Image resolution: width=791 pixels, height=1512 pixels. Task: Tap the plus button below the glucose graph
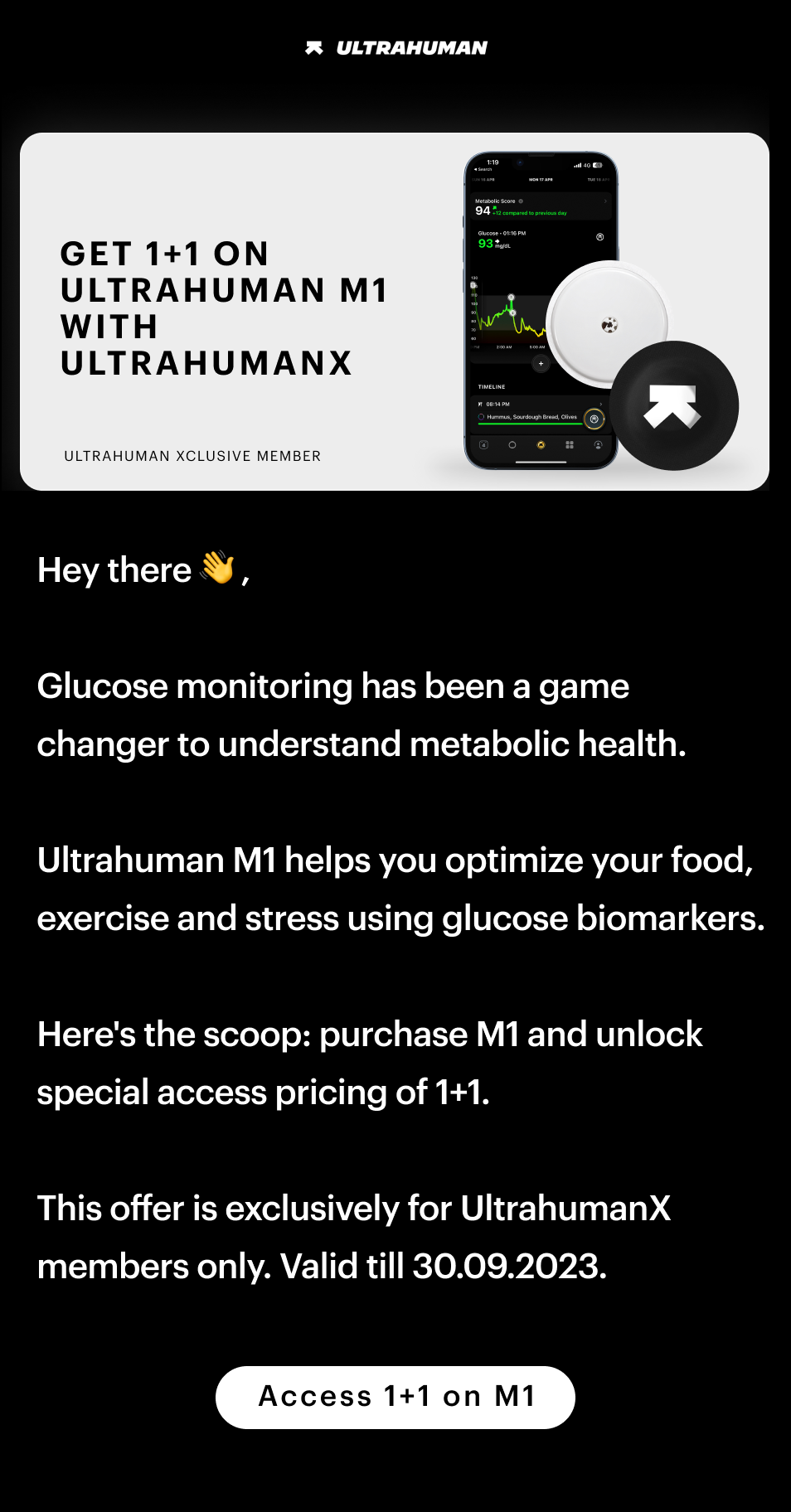(541, 364)
